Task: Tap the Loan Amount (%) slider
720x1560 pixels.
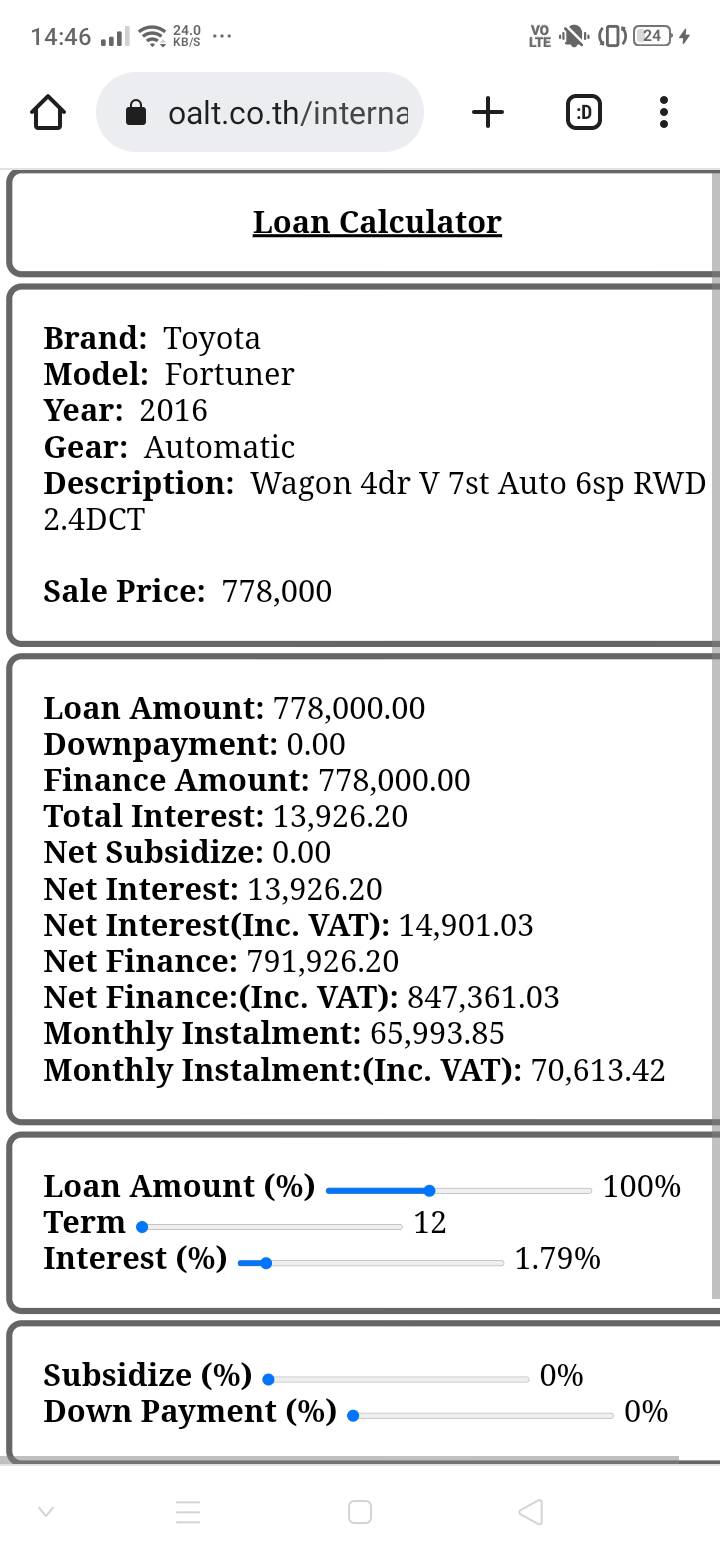Action: pyautogui.click(x=459, y=1190)
